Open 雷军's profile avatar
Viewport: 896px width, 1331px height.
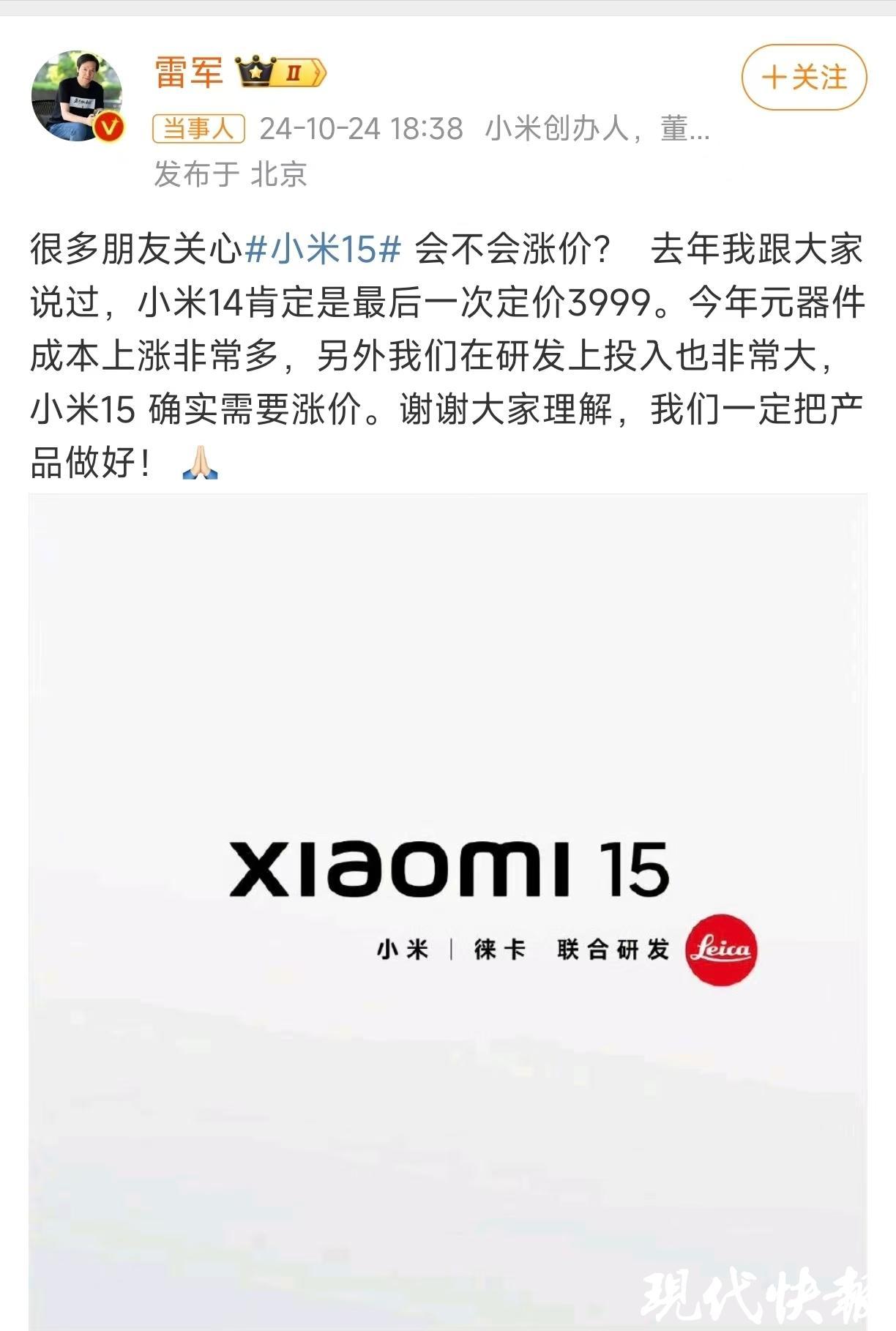(x=77, y=96)
